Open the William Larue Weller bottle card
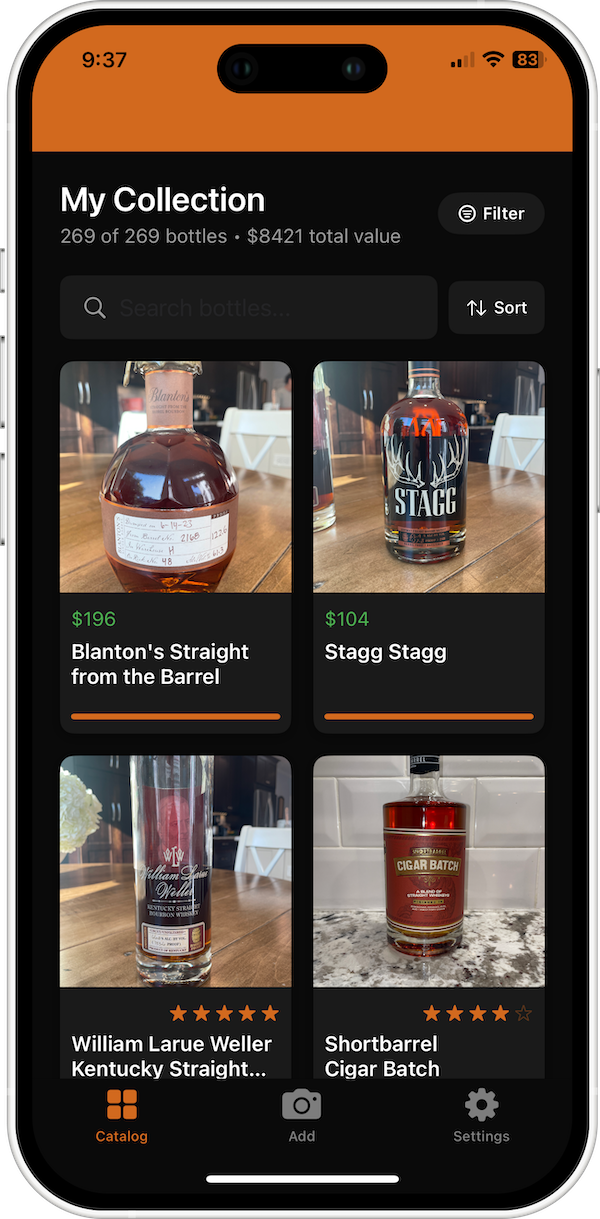This screenshot has height=1219, width=600. point(176,915)
